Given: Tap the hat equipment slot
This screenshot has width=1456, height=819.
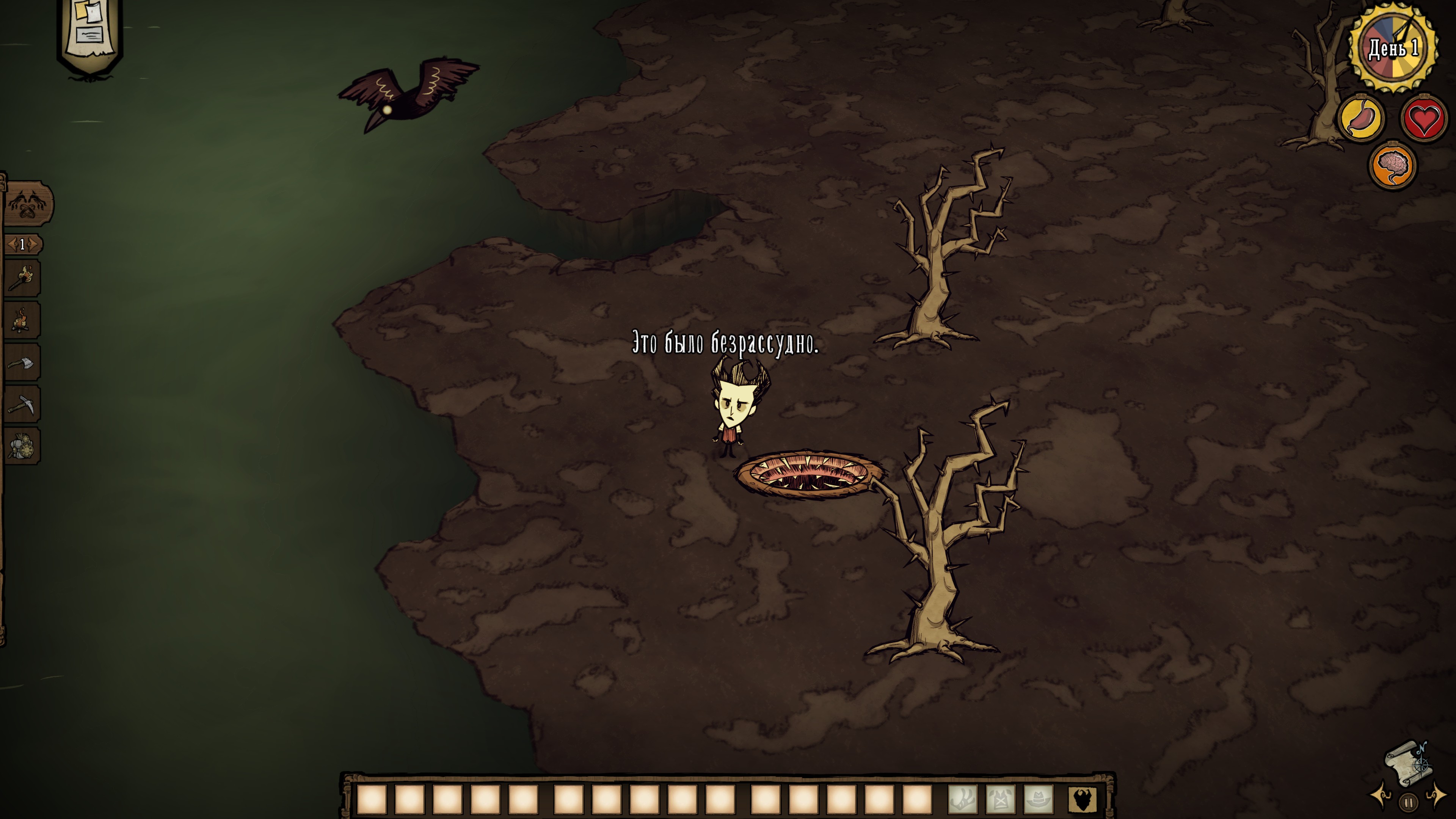Looking at the screenshot, I should coord(1038,799).
